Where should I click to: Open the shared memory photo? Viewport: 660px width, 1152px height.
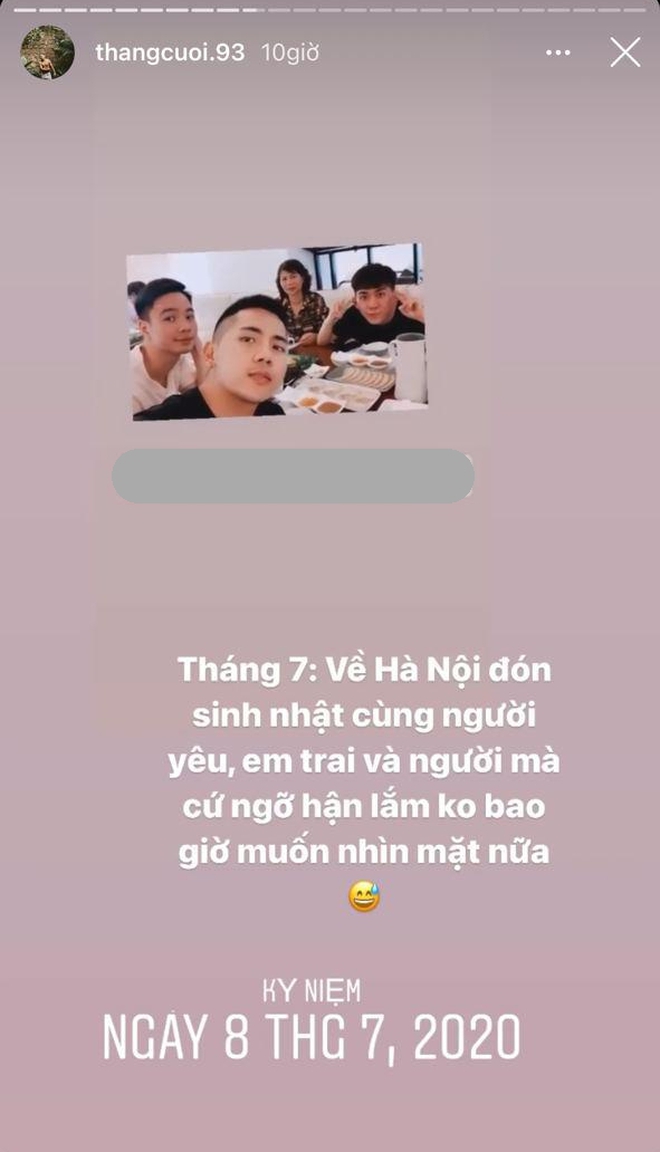pyautogui.click(x=277, y=330)
